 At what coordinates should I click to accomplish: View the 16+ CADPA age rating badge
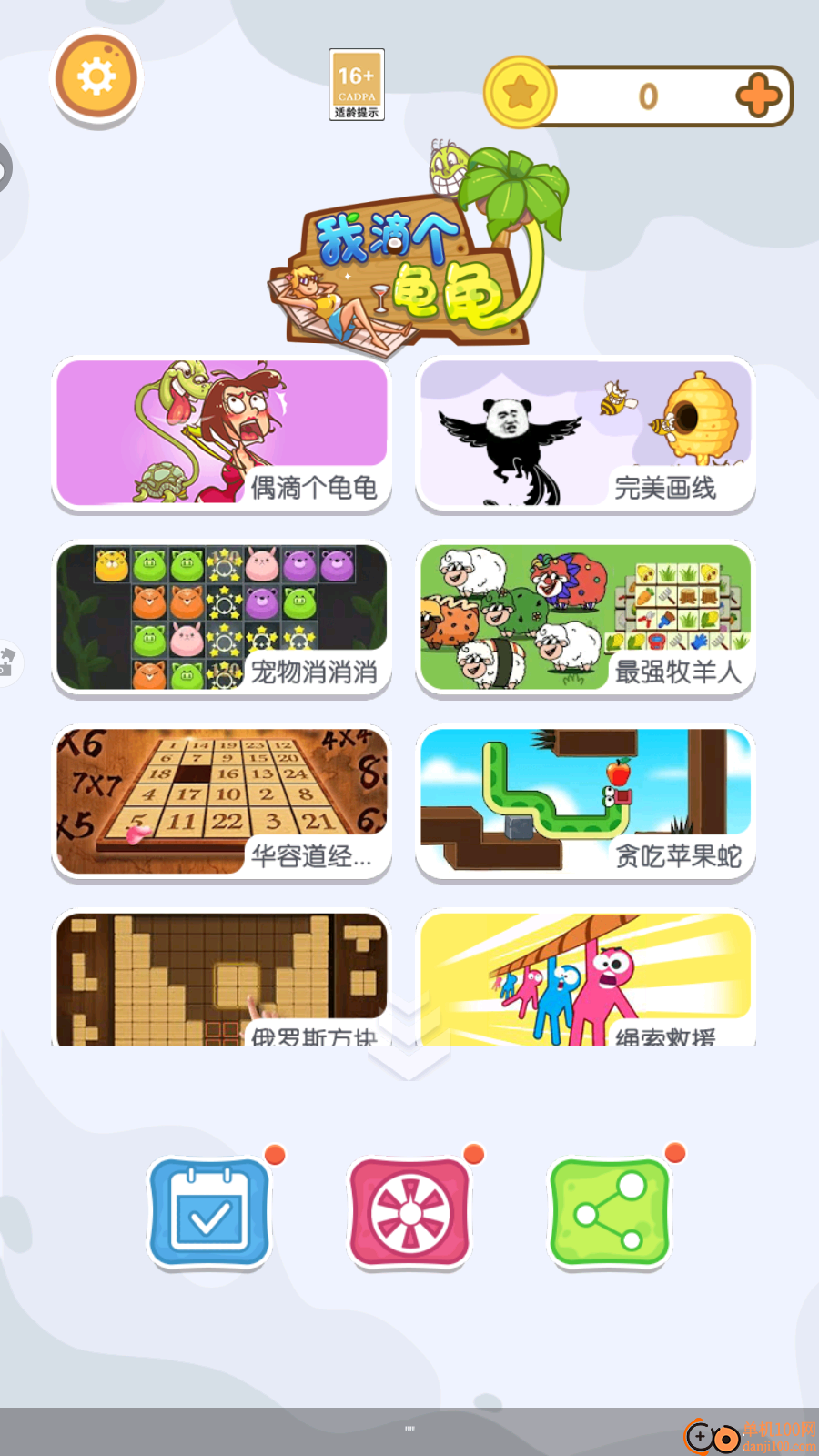point(356,85)
